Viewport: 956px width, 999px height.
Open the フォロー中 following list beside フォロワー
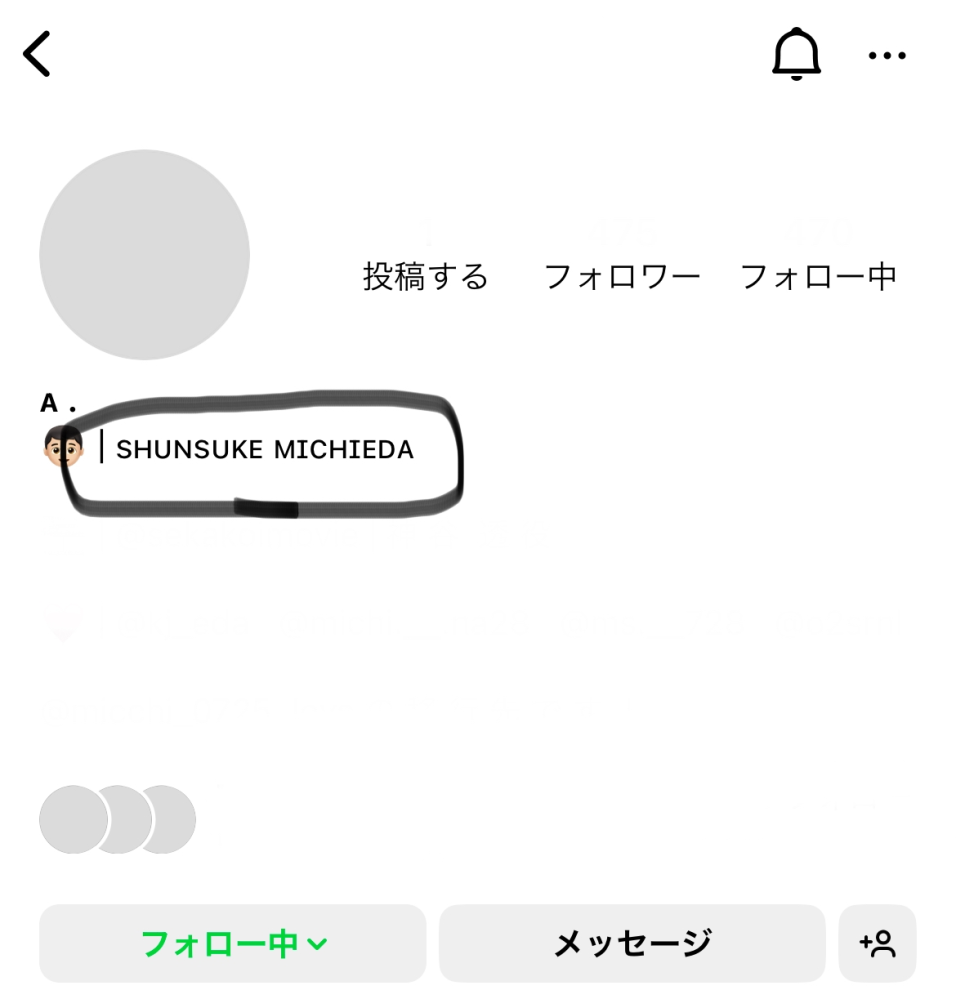pos(818,260)
